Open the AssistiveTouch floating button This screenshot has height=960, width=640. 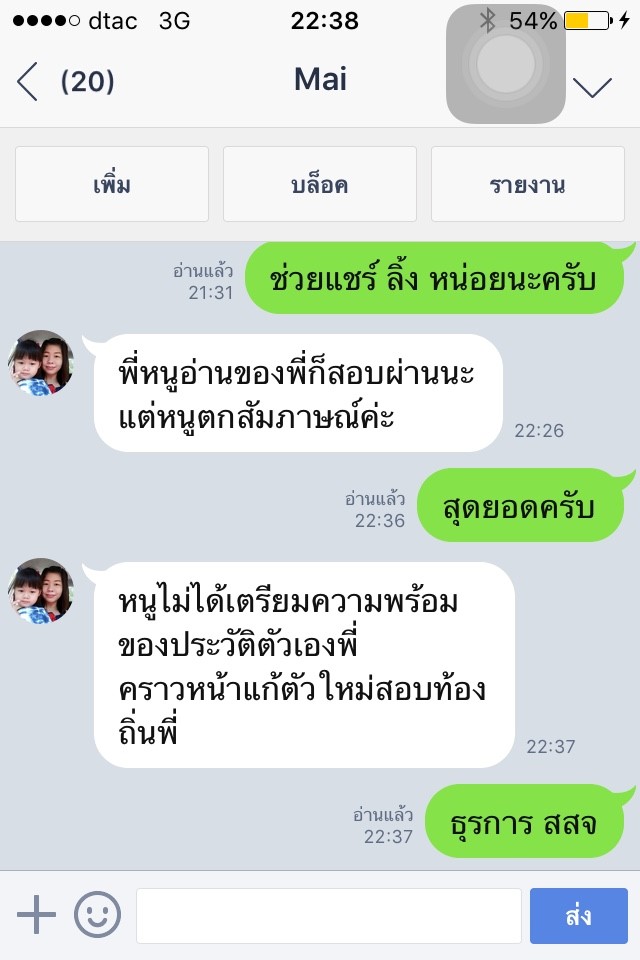point(506,64)
